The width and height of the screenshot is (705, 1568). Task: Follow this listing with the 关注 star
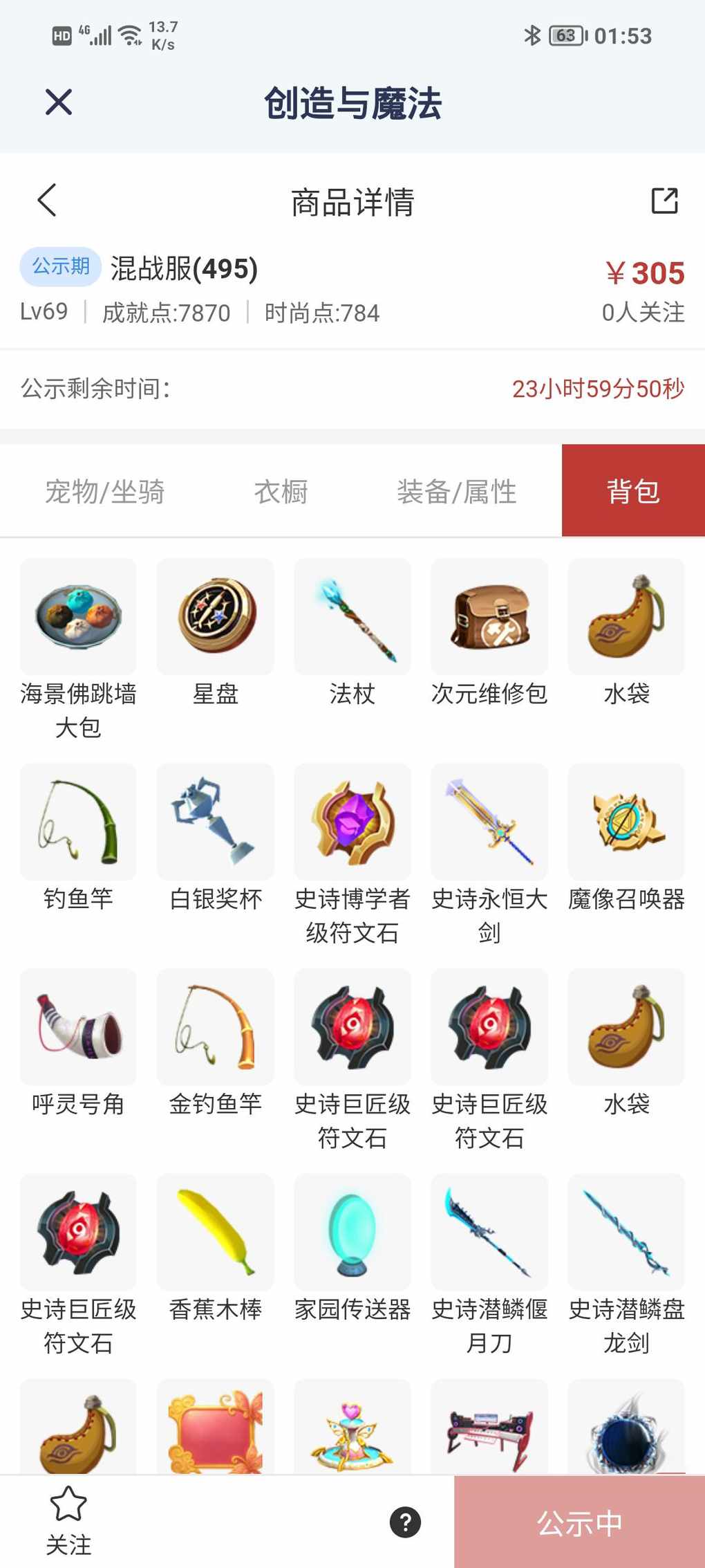(68, 1520)
